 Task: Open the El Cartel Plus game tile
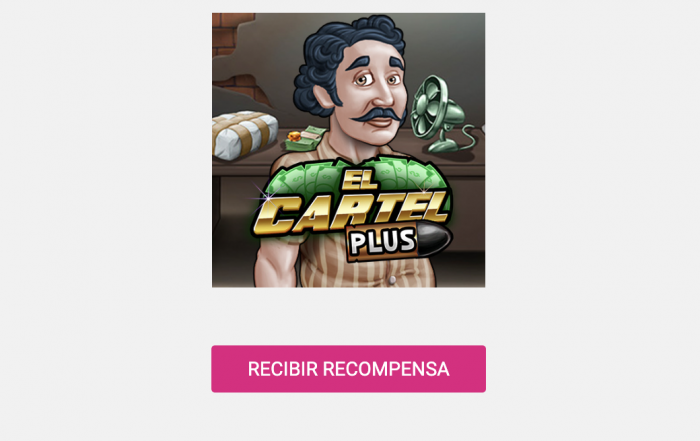(348, 150)
